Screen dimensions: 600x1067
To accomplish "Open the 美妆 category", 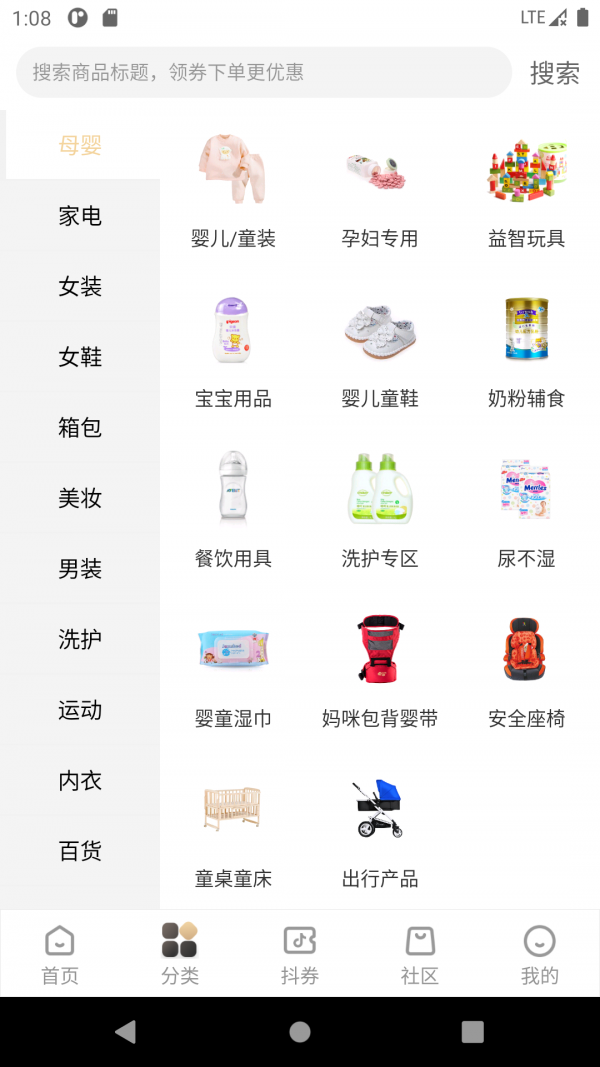I will pos(80,498).
